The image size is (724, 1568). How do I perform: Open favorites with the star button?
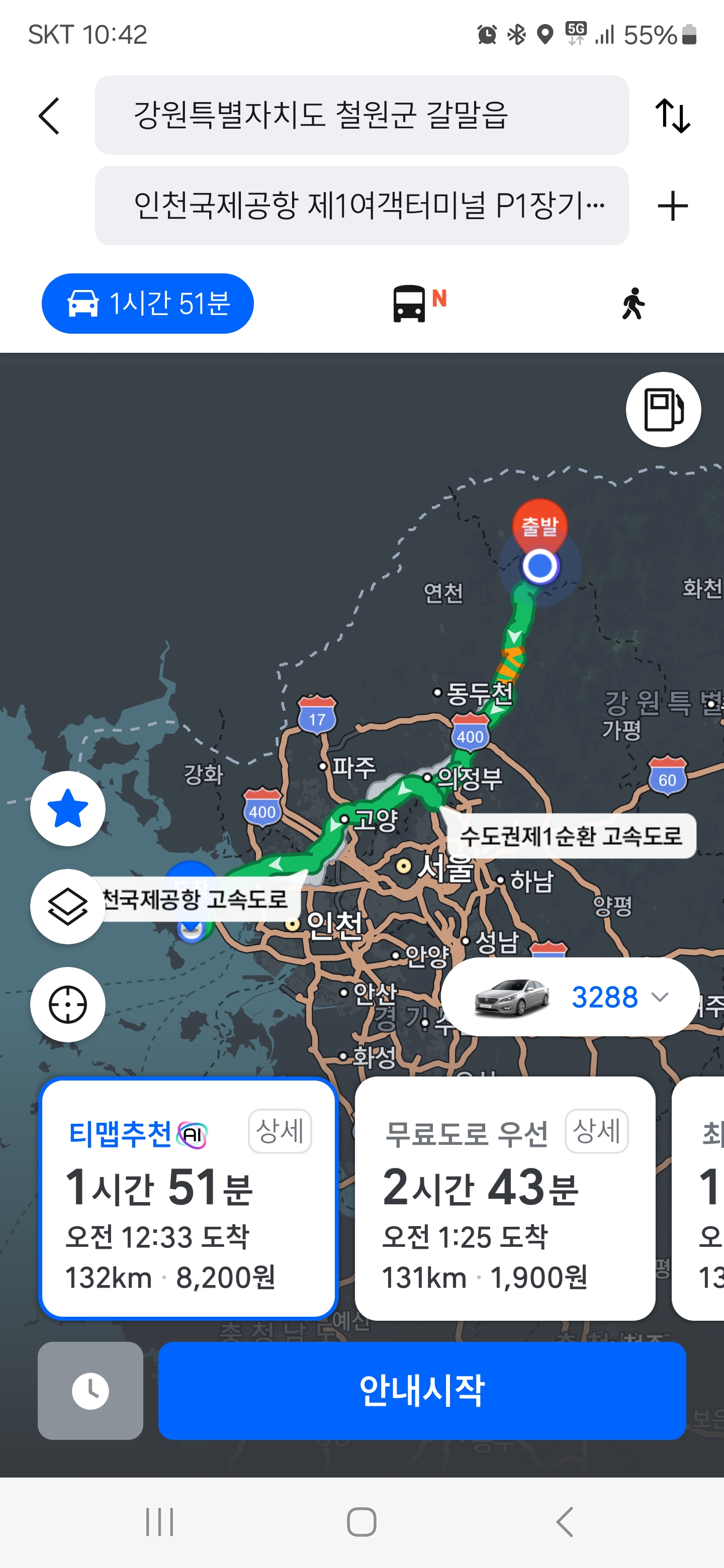point(67,808)
